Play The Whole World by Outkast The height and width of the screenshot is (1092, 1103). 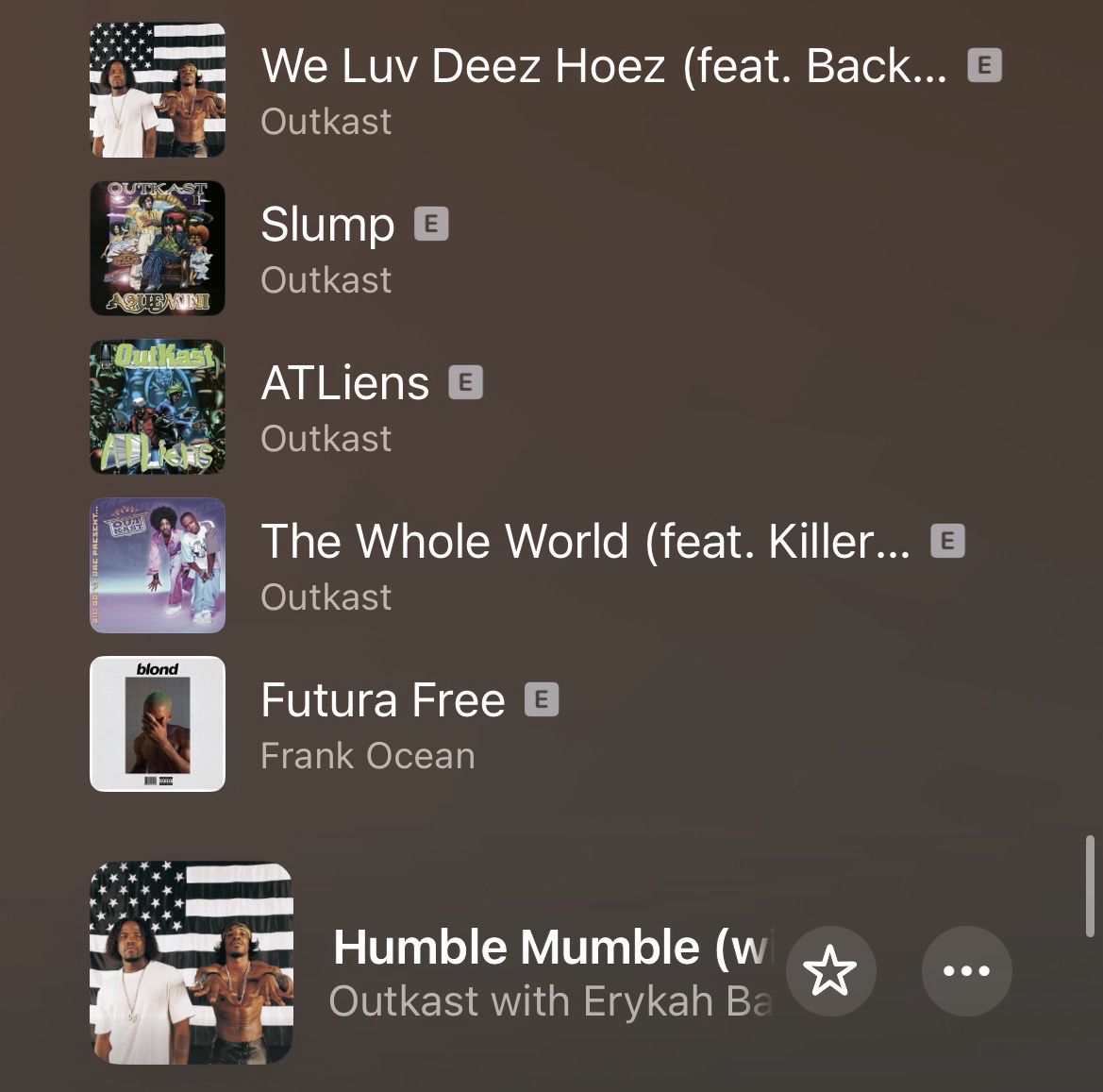coord(585,566)
